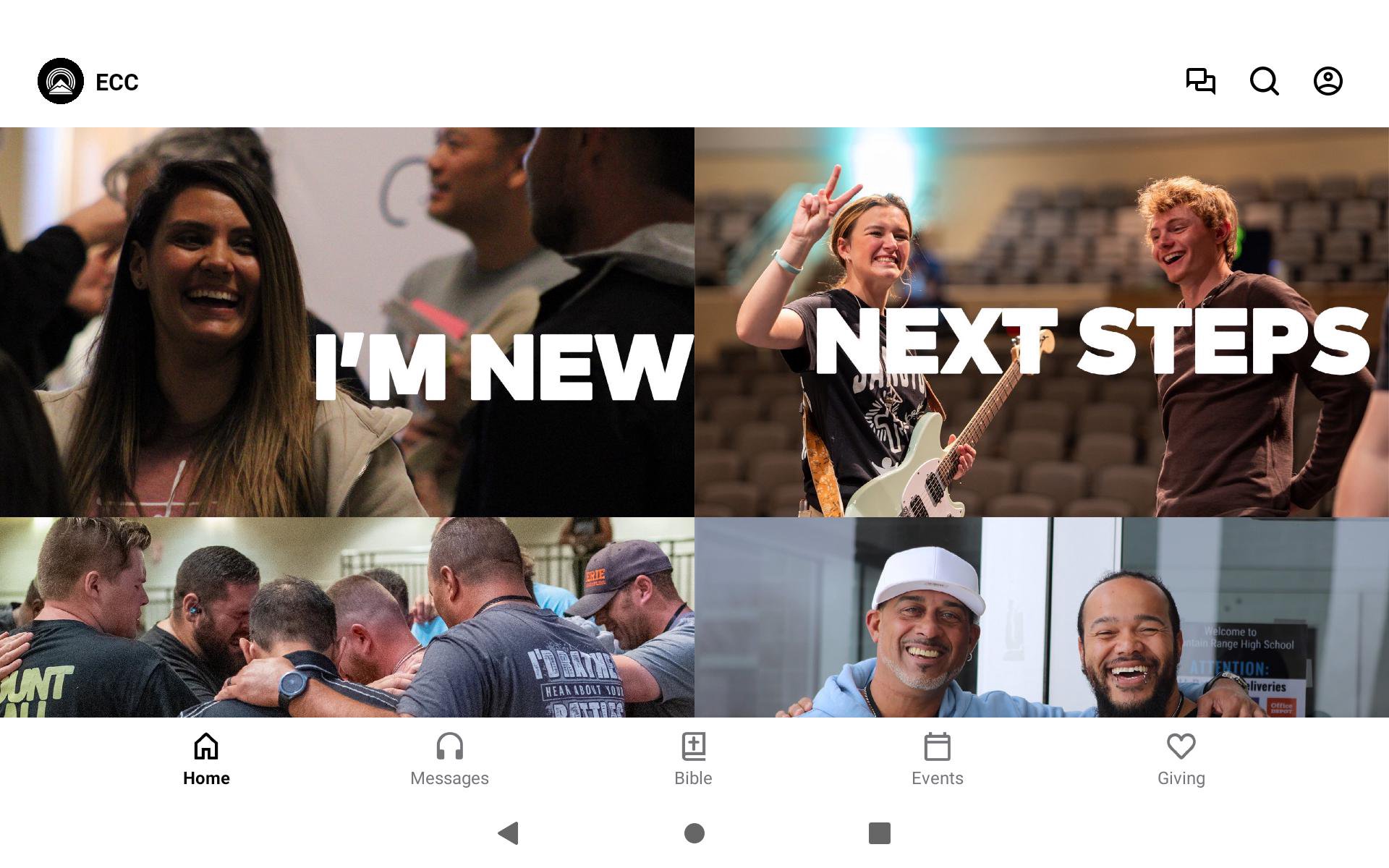Image resolution: width=1389 pixels, height=868 pixels.
Task: Open the chat messages icon
Action: [x=1200, y=81]
